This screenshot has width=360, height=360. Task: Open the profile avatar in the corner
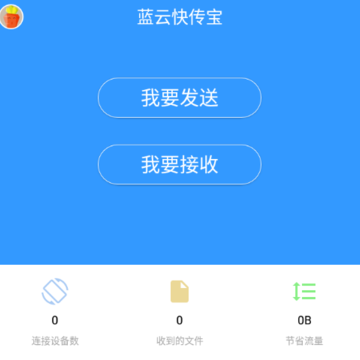(x=11, y=17)
